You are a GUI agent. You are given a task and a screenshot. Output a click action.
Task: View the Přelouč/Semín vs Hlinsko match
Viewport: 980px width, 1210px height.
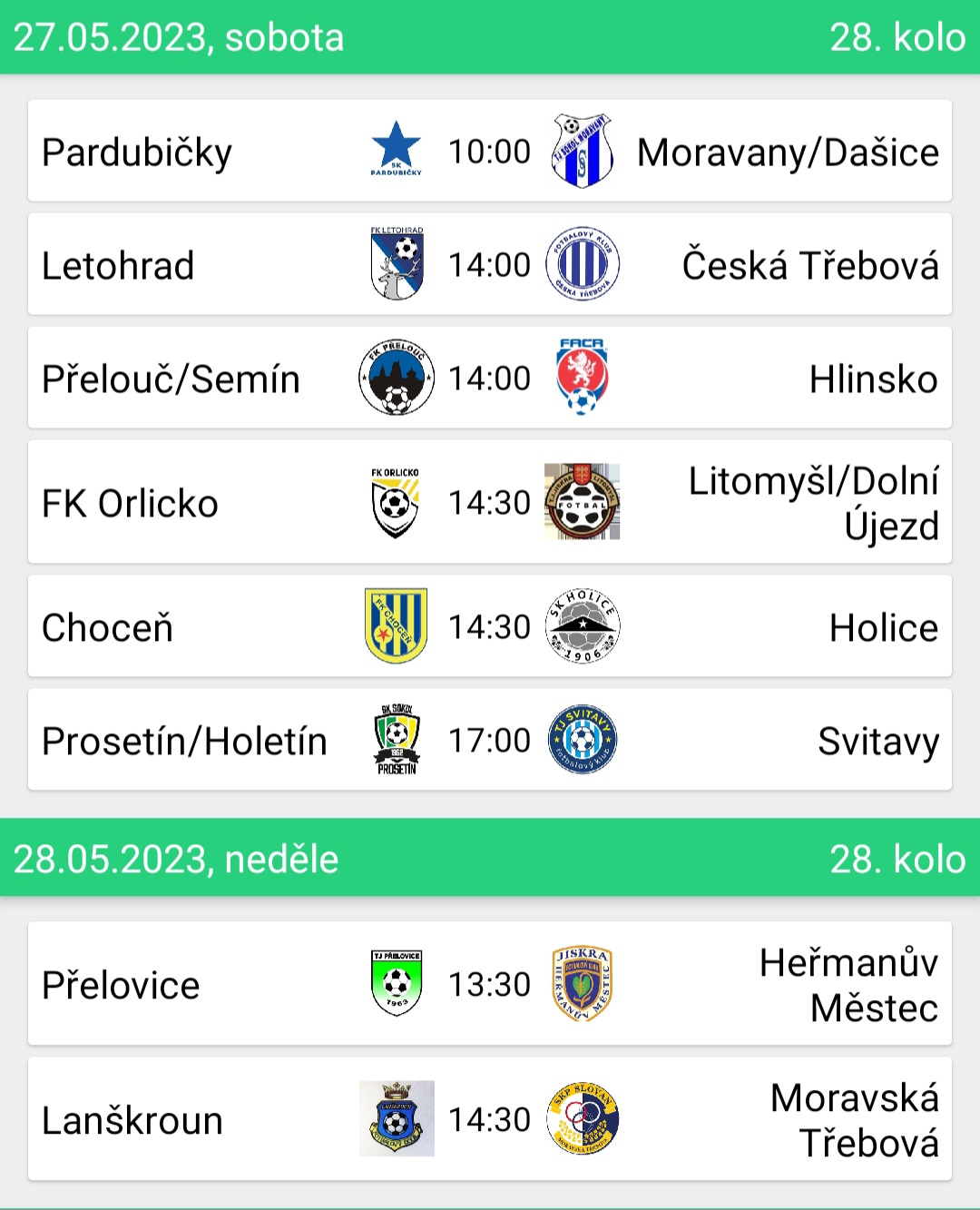[490, 379]
